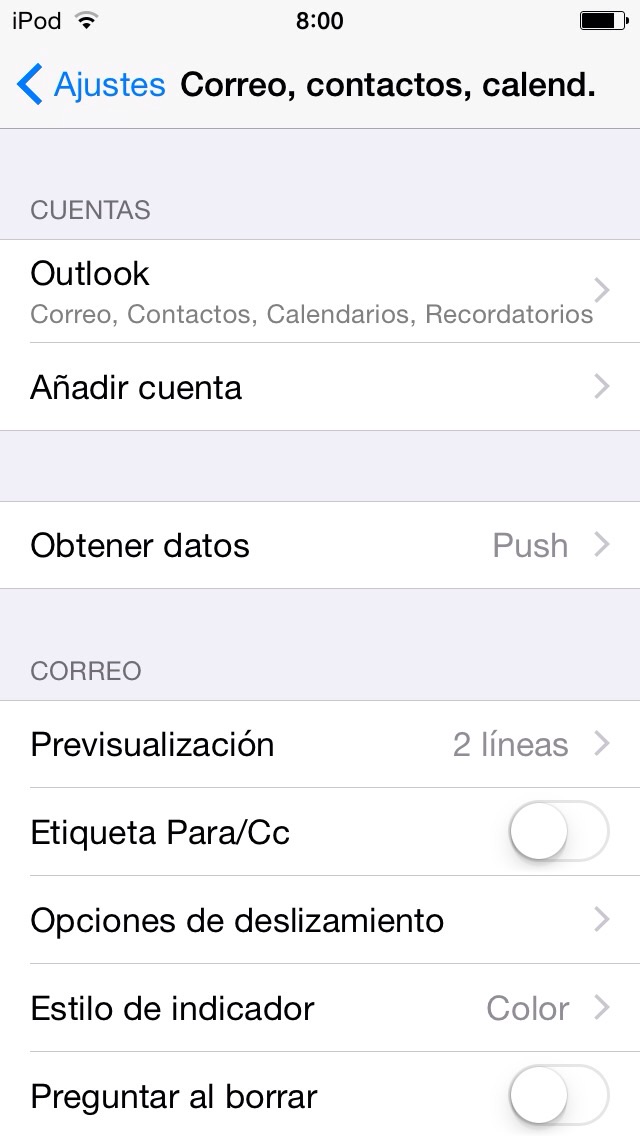
Task: Turn on Preguntar al borrar
Action: (558, 1096)
